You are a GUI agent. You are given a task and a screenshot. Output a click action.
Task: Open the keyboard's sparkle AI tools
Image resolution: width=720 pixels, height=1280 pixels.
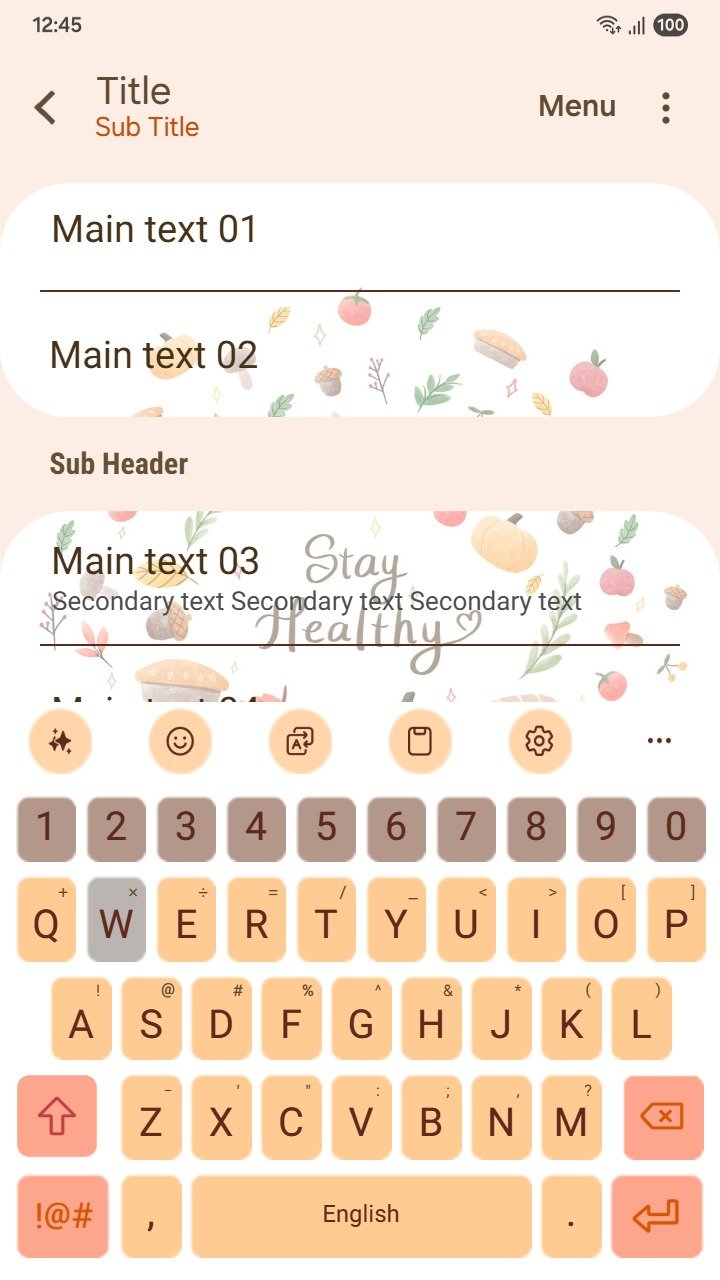60,741
